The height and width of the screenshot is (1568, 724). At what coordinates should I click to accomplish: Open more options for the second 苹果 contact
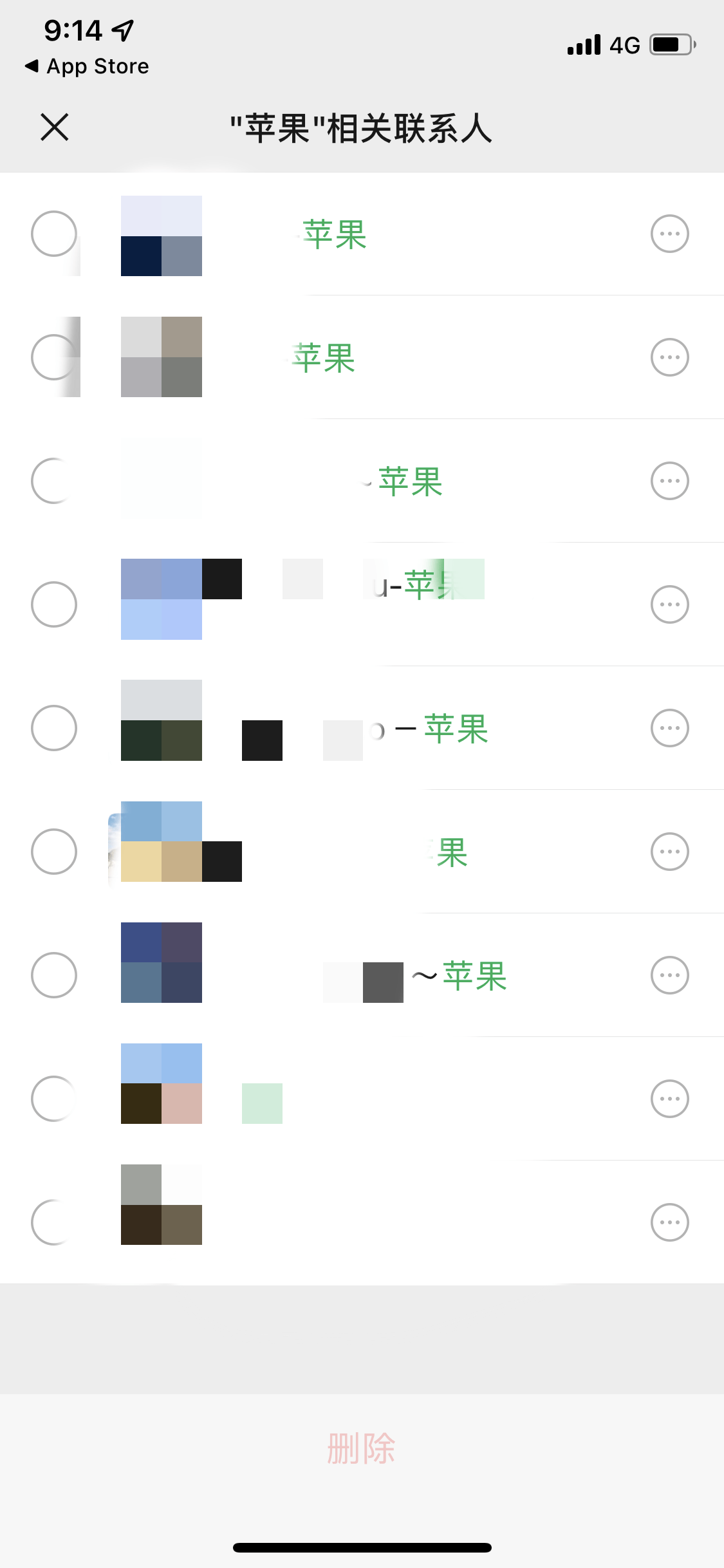click(669, 356)
